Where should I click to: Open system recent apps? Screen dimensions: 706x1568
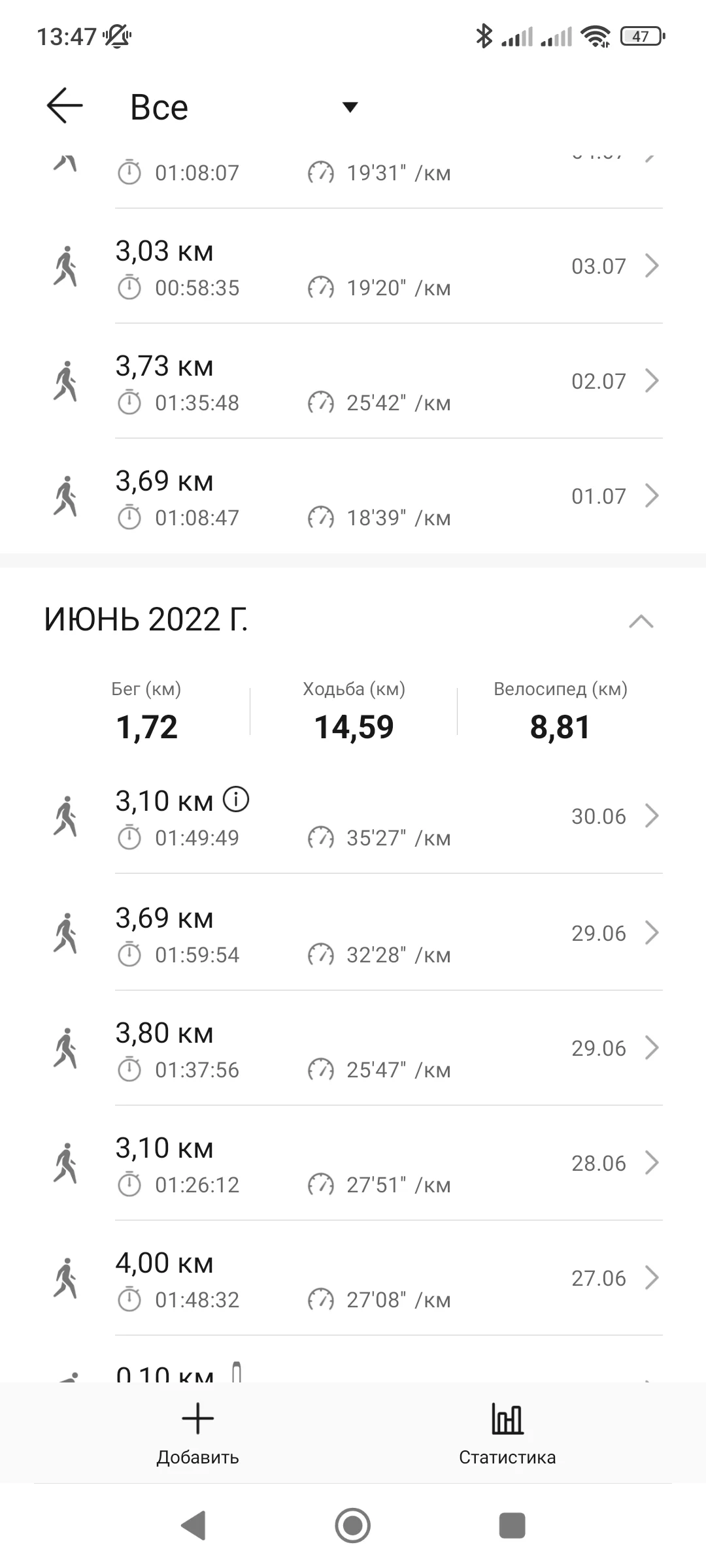tap(512, 1526)
